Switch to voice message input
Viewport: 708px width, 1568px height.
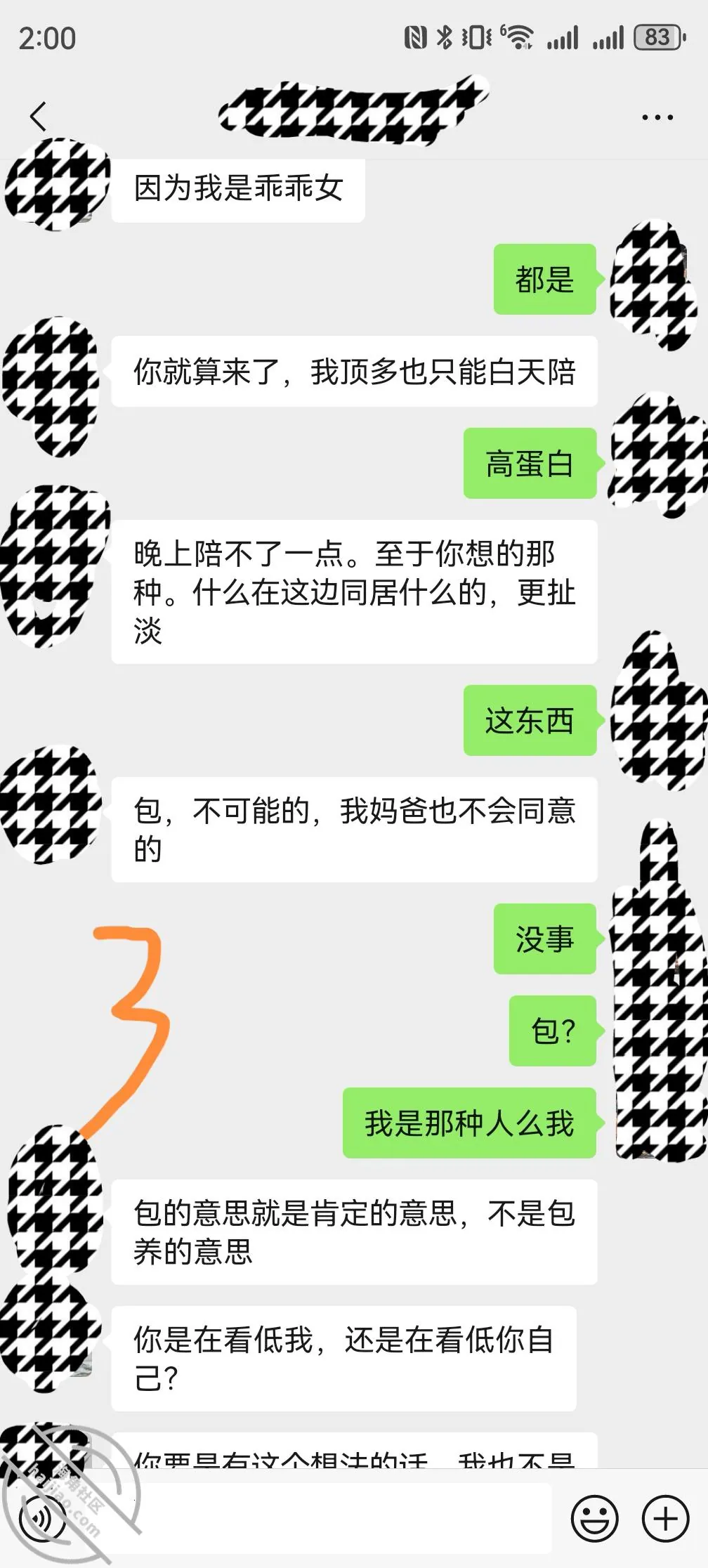click(x=42, y=1519)
